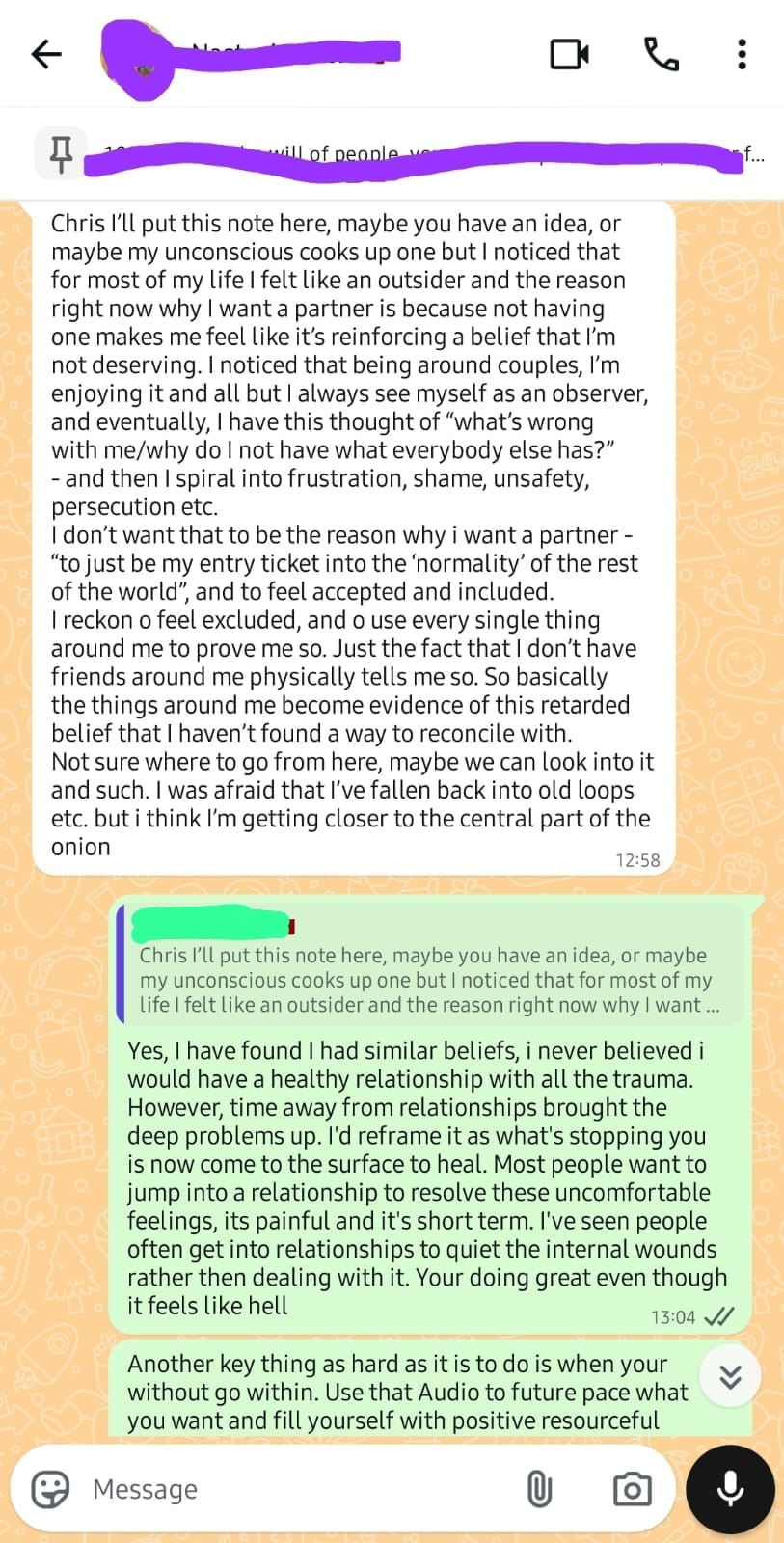
Task: Attach a file with the paperclip
Action: coord(539,1489)
